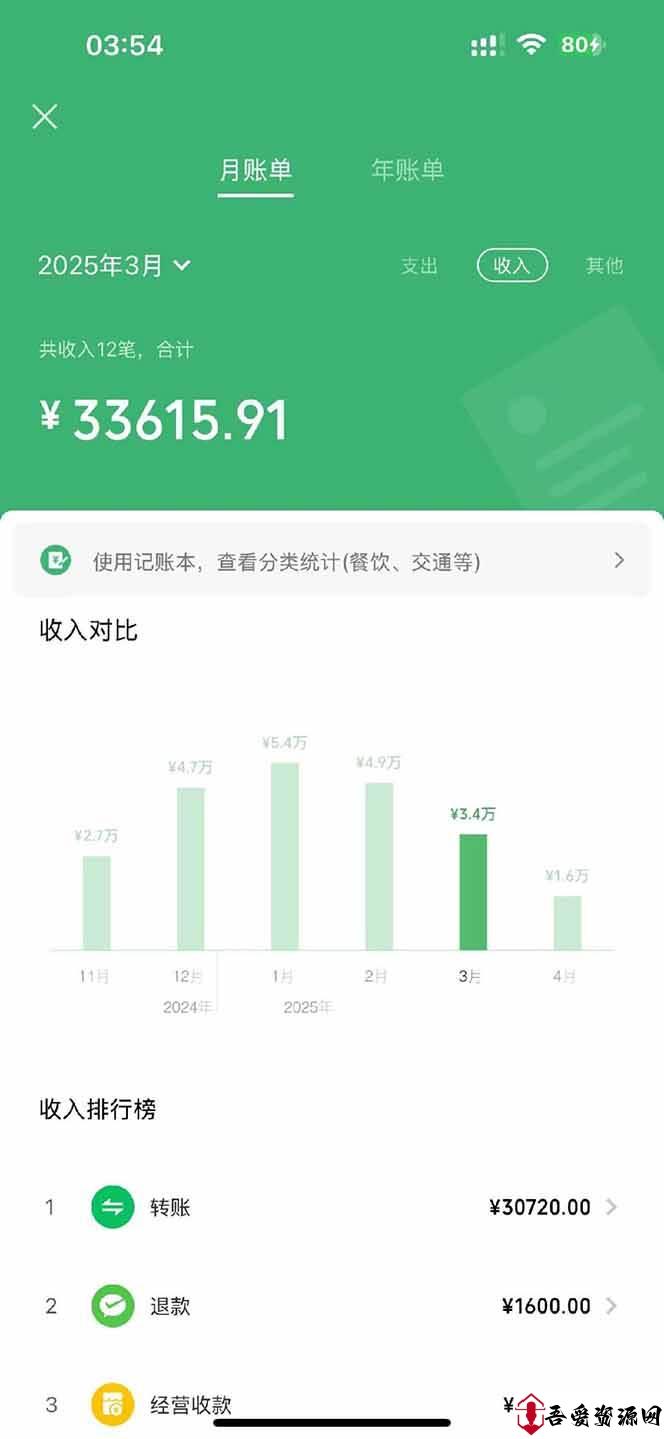Open the 转账 income row
Screen dimensions: 664x1439
pos(332,1207)
